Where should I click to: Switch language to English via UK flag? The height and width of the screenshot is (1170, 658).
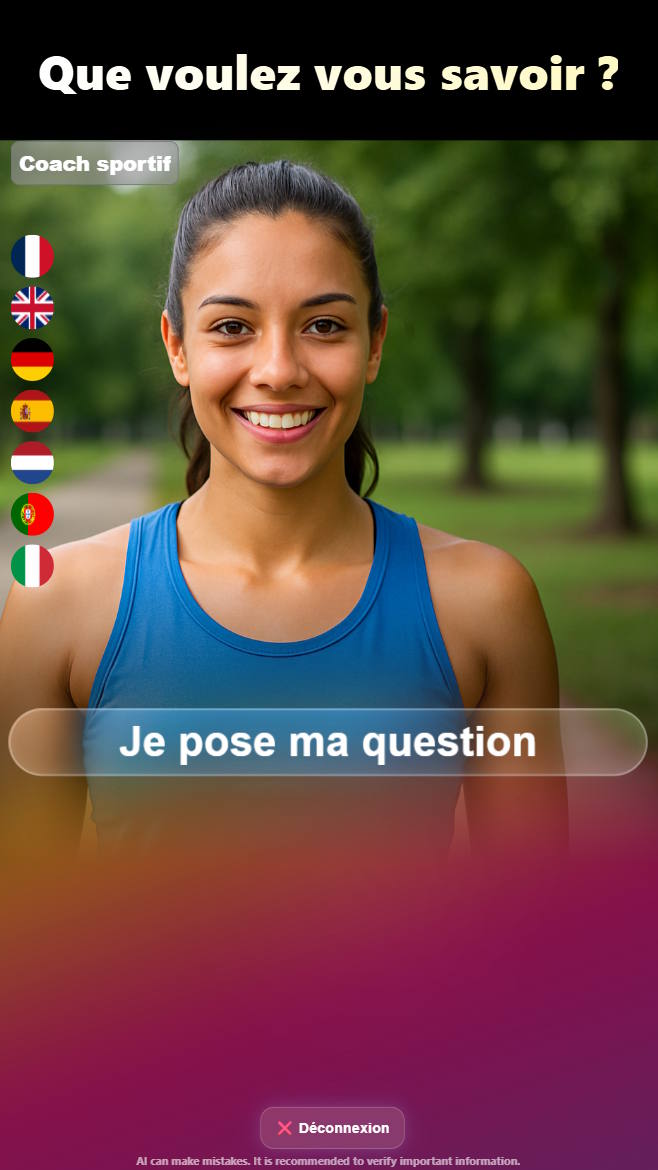(32, 308)
